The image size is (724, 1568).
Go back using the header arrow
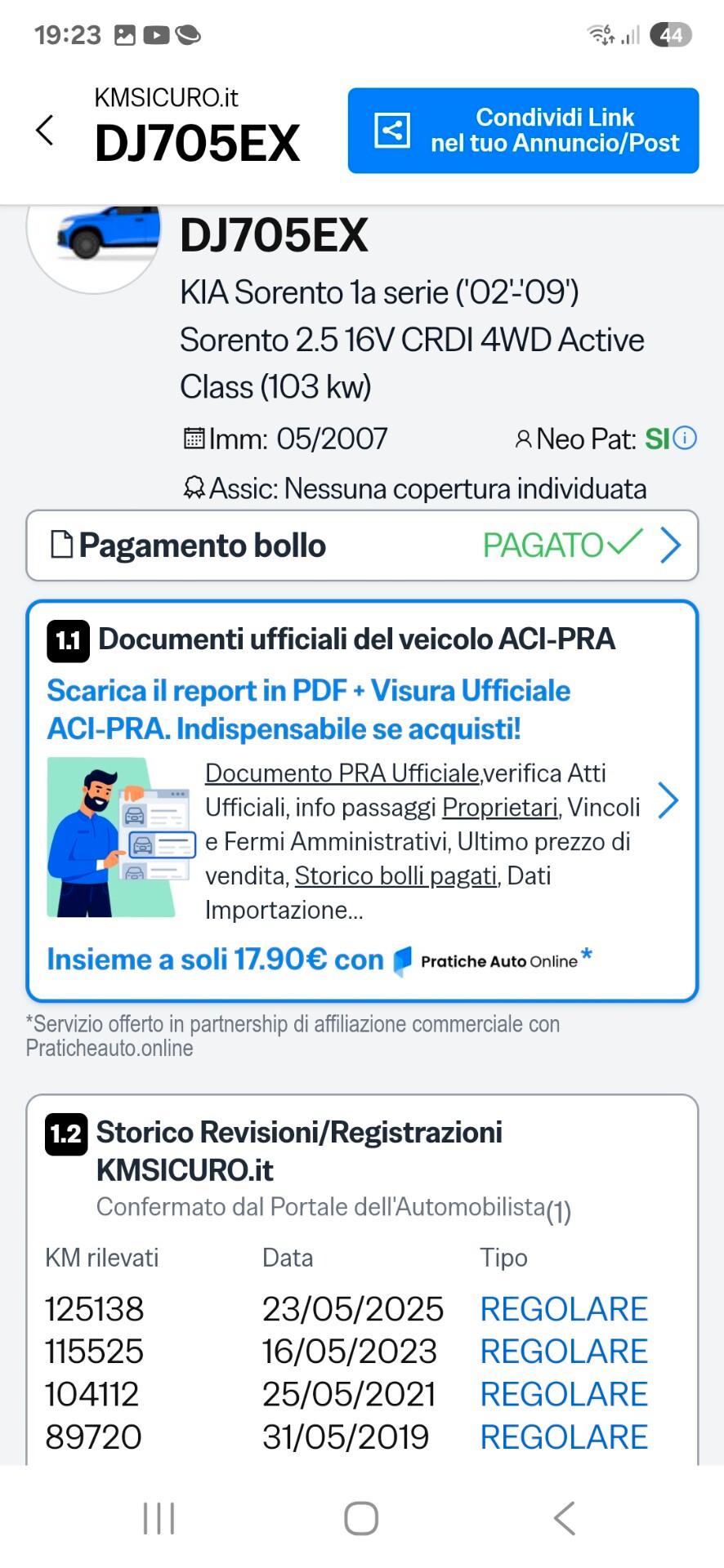pyautogui.click(x=45, y=131)
